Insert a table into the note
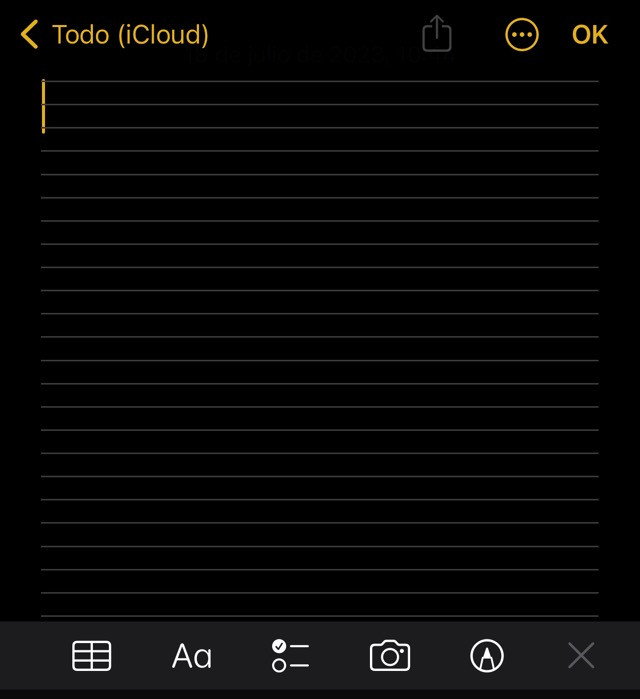The height and width of the screenshot is (699, 640). 92,656
